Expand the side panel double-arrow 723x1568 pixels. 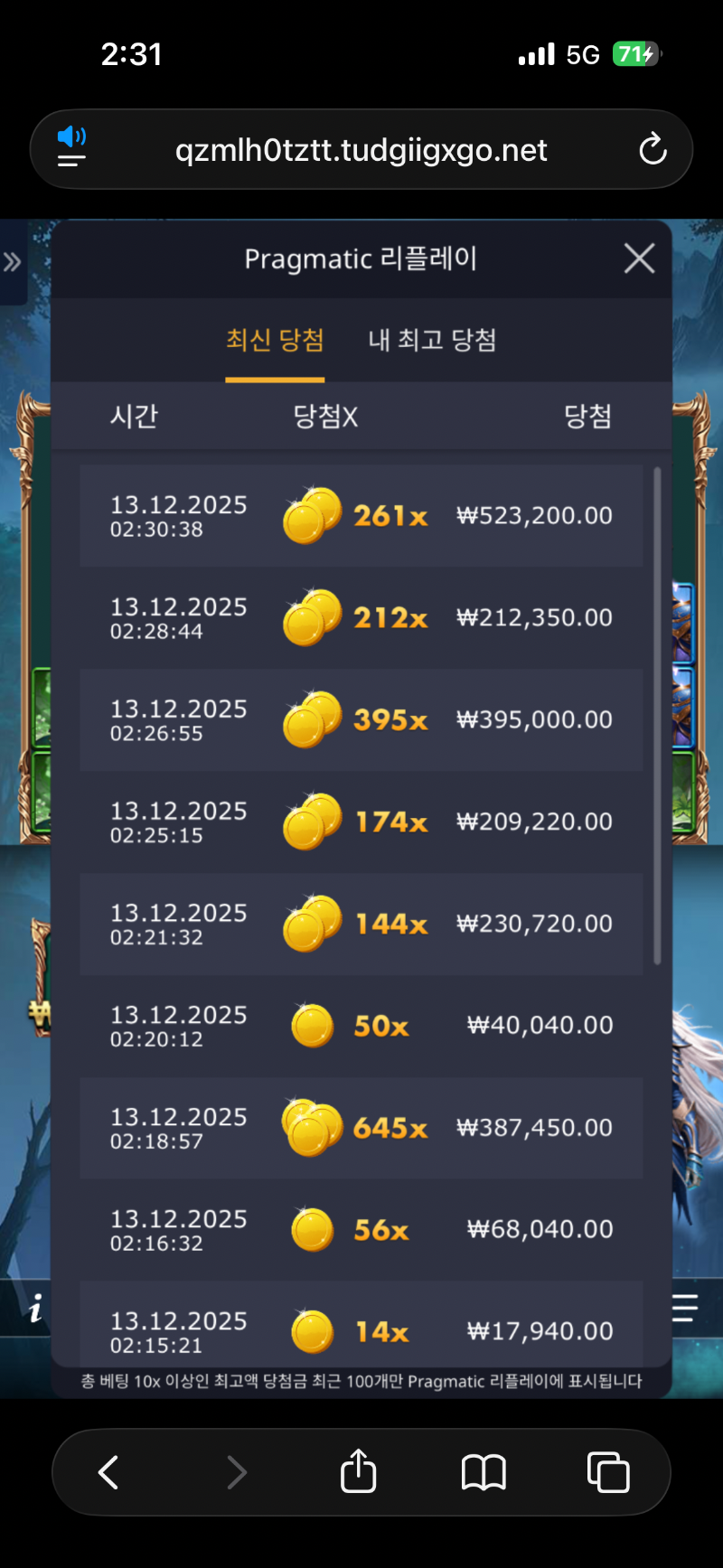click(x=12, y=262)
